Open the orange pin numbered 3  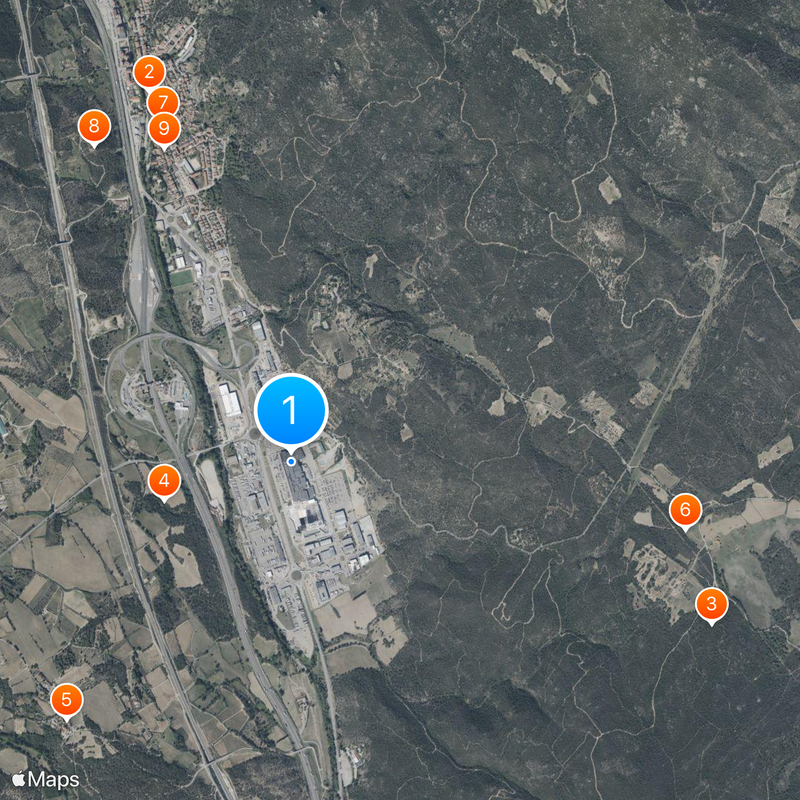coord(711,604)
